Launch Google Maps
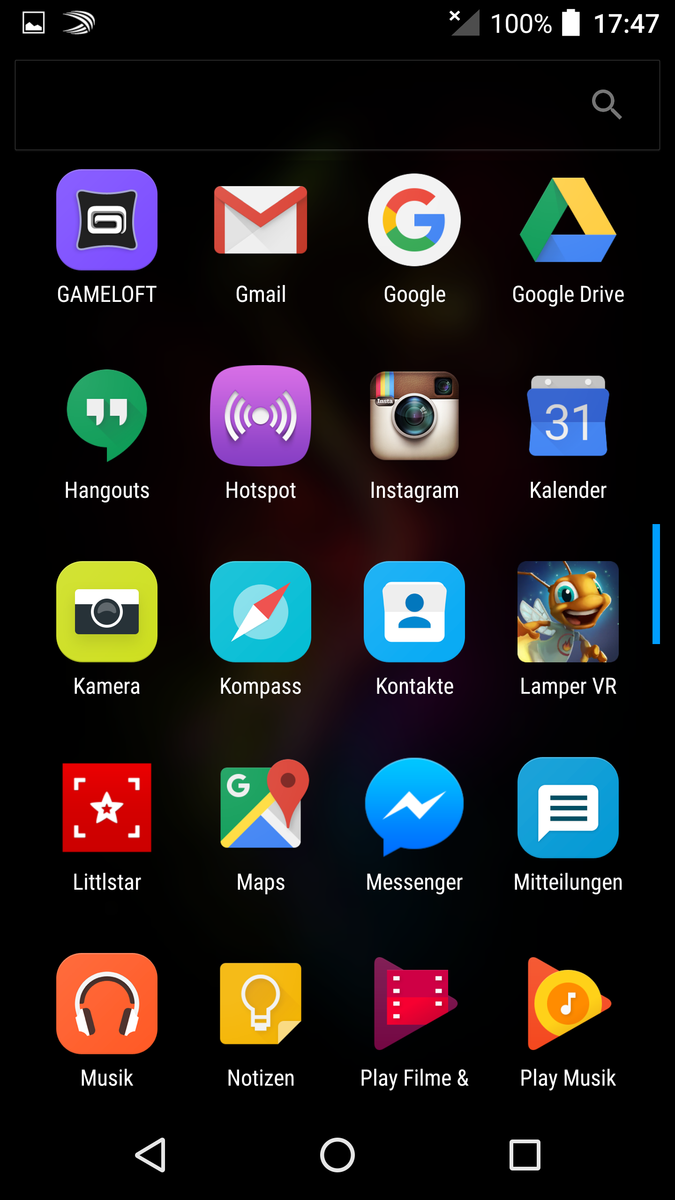The image size is (675, 1200). (x=261, y=808)
